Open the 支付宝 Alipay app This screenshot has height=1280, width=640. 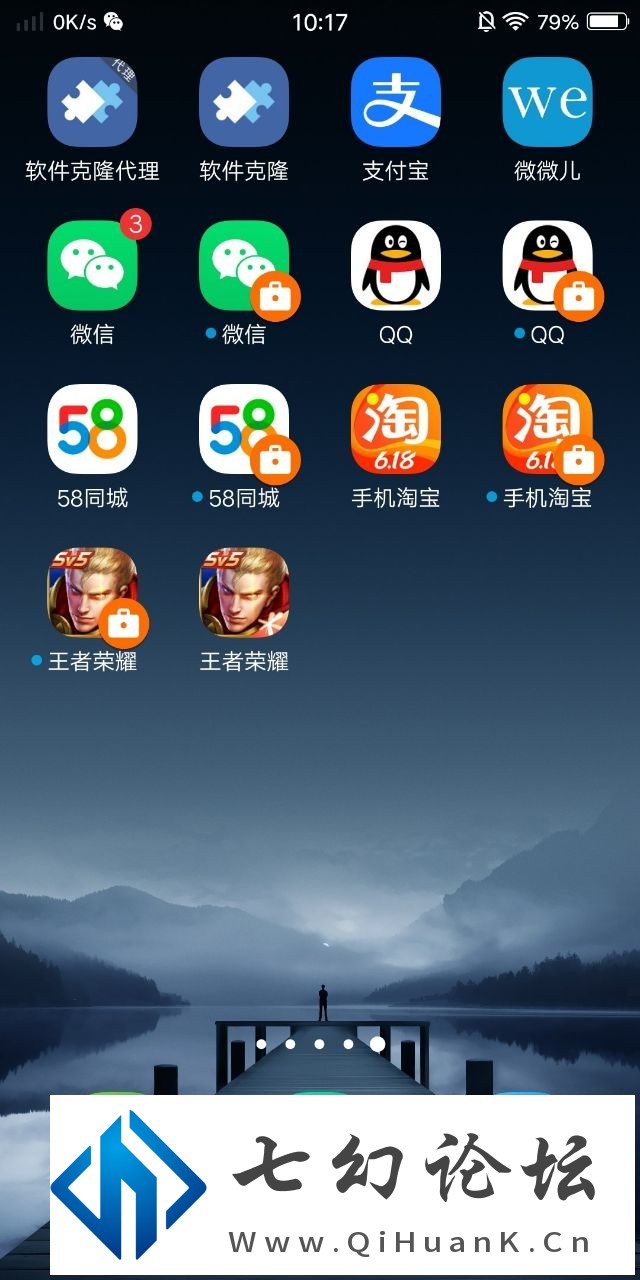pos(396,102)
